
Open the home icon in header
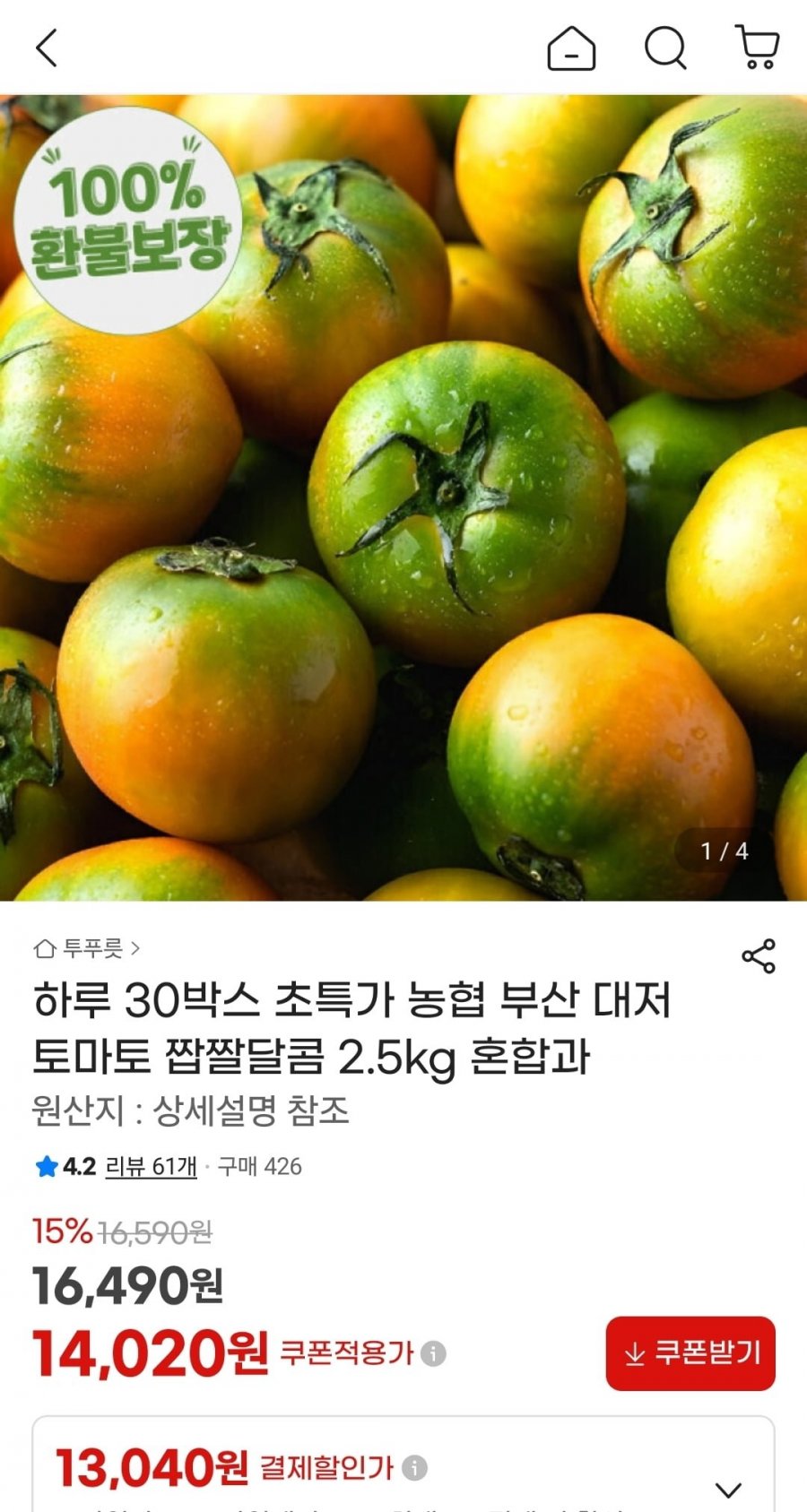[x=571, y=48]
